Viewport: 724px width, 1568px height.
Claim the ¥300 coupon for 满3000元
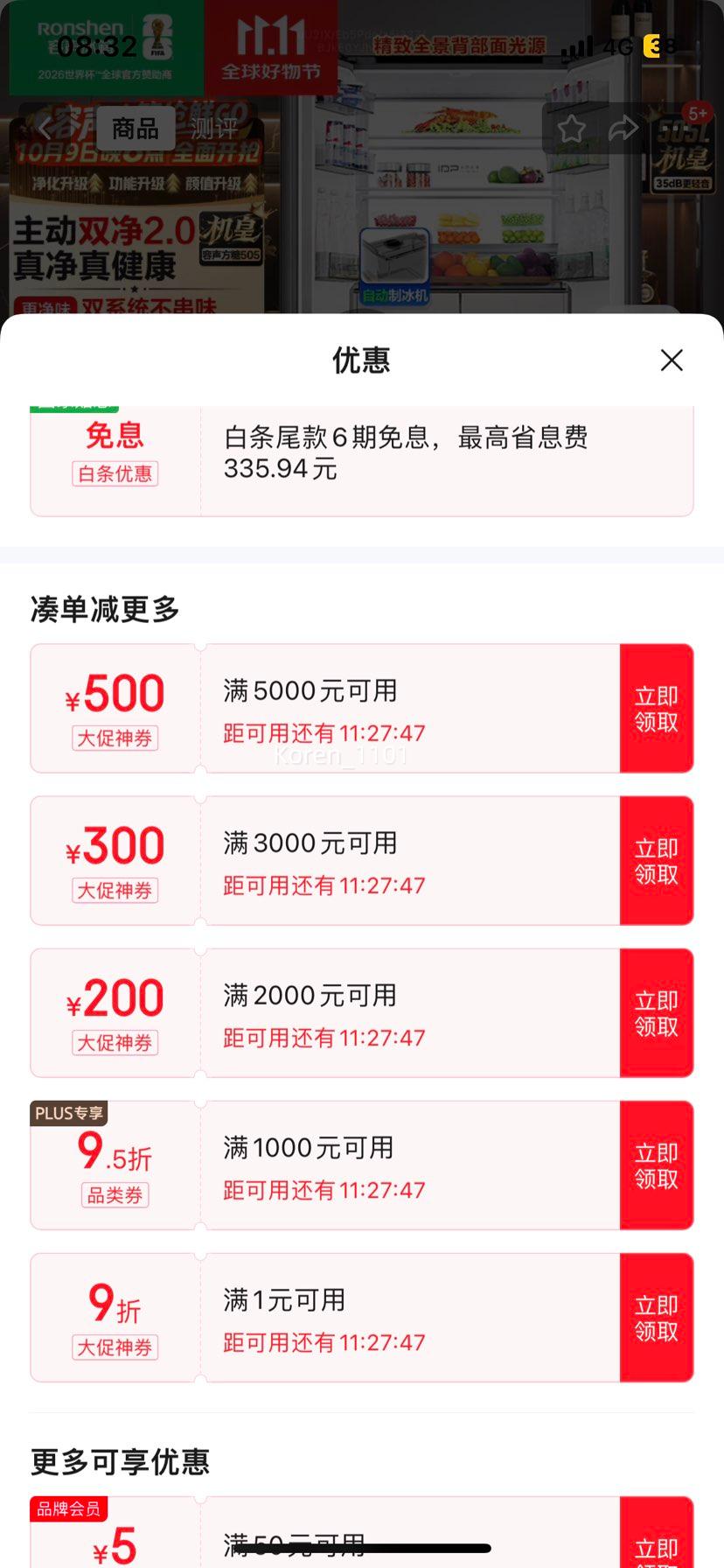pyautogui.click(x=656, y=861)
